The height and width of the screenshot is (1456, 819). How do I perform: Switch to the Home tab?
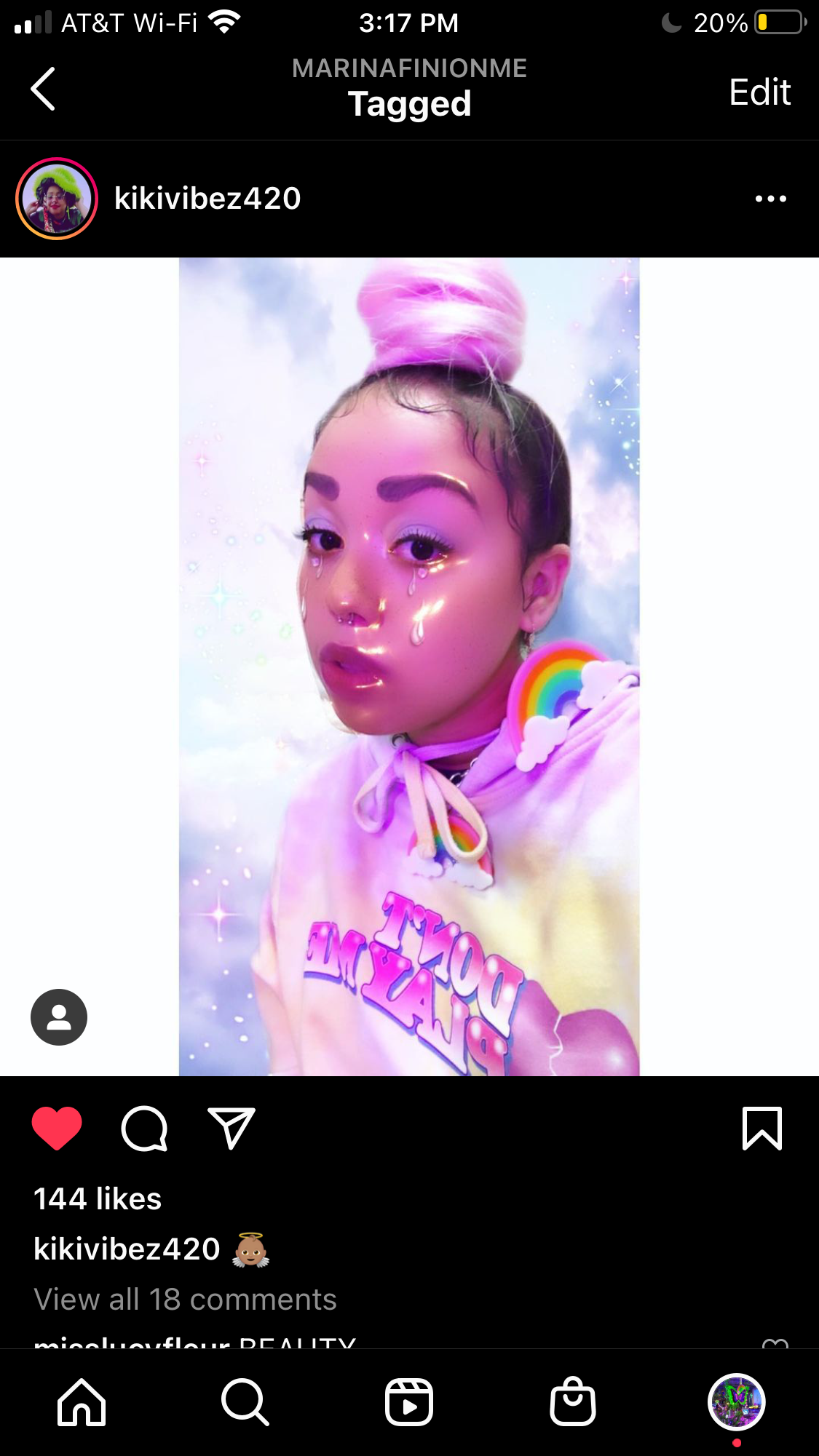(x=82, y=1402)
